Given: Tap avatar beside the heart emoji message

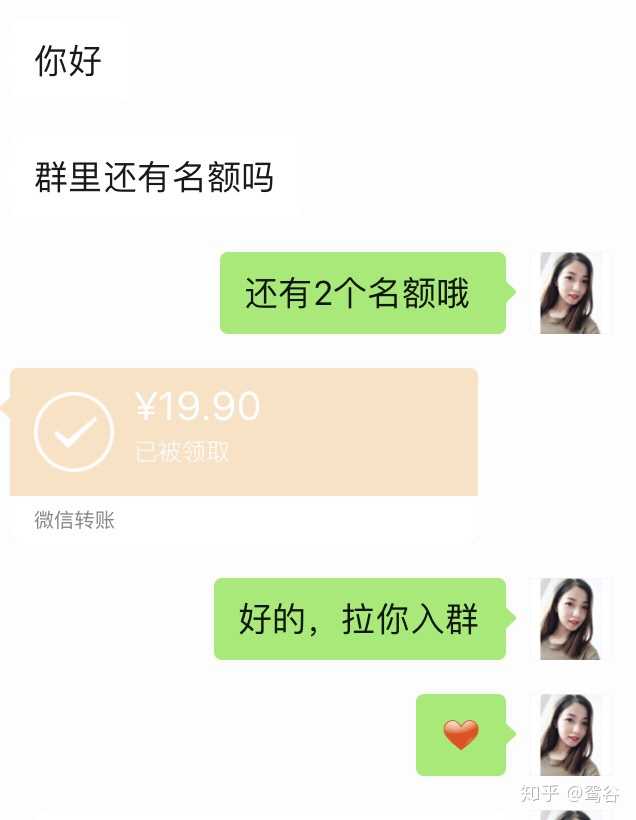Looking at the screenshot, I should pos(570,735).
